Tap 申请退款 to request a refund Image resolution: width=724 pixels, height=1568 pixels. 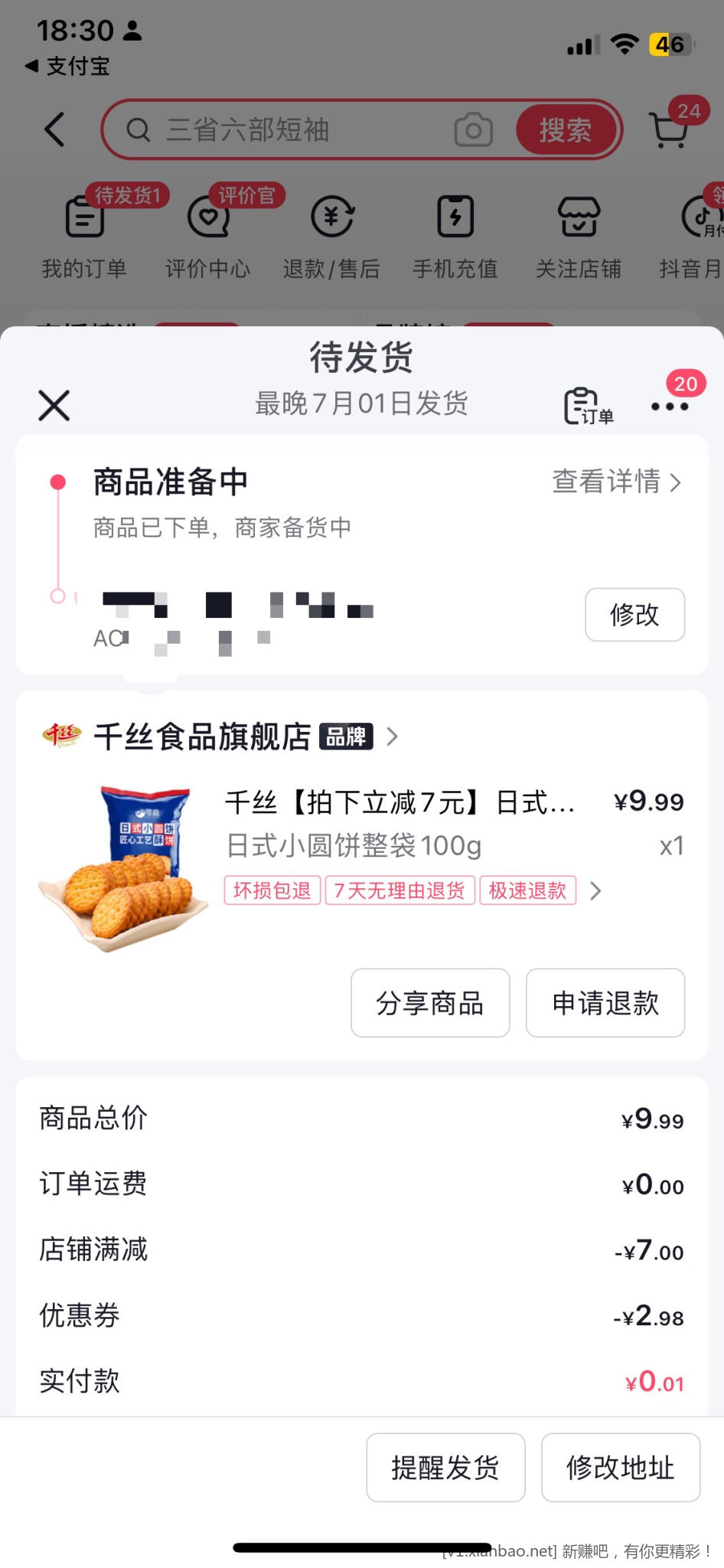tap(605, 1003)
